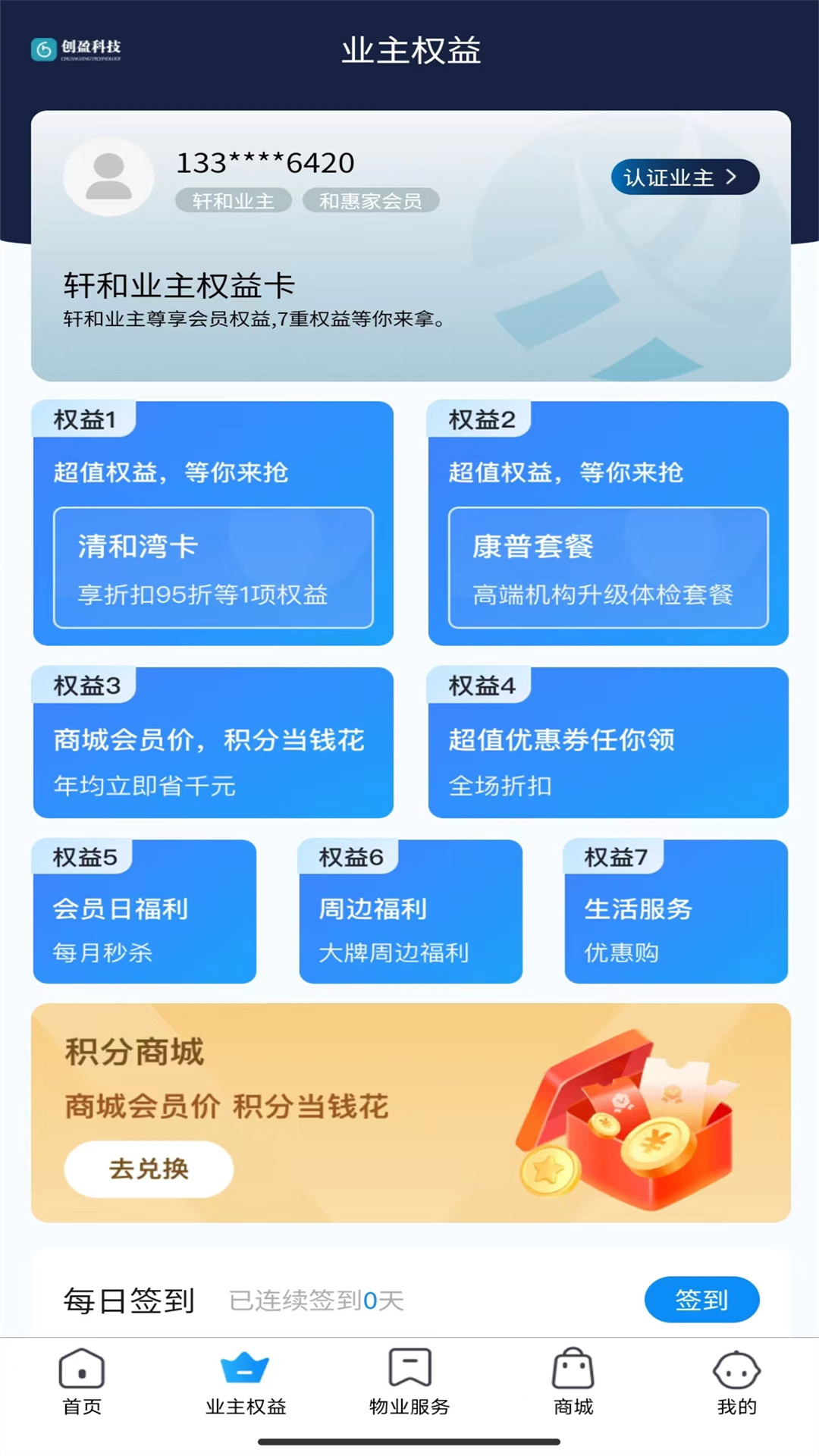This screenshot has width=819, height=1456.
Task: Open the 康普套餐 health check card
Action: click(x=608, y=567)
